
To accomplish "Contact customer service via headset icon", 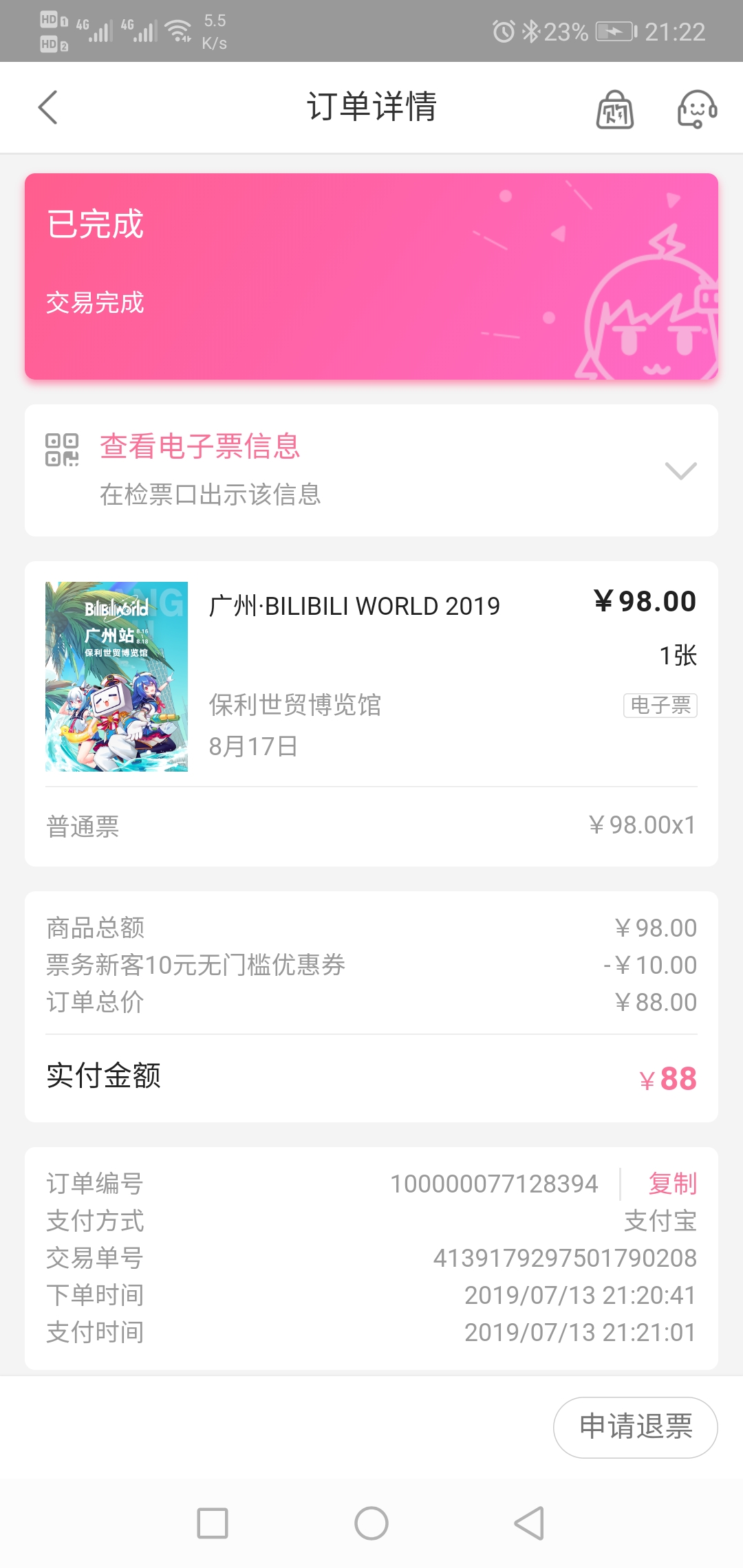I will point(697,109).
